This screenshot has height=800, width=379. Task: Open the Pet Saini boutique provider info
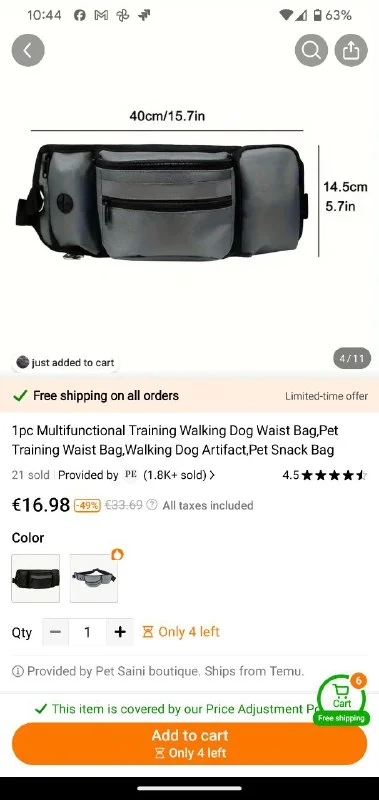158,671
